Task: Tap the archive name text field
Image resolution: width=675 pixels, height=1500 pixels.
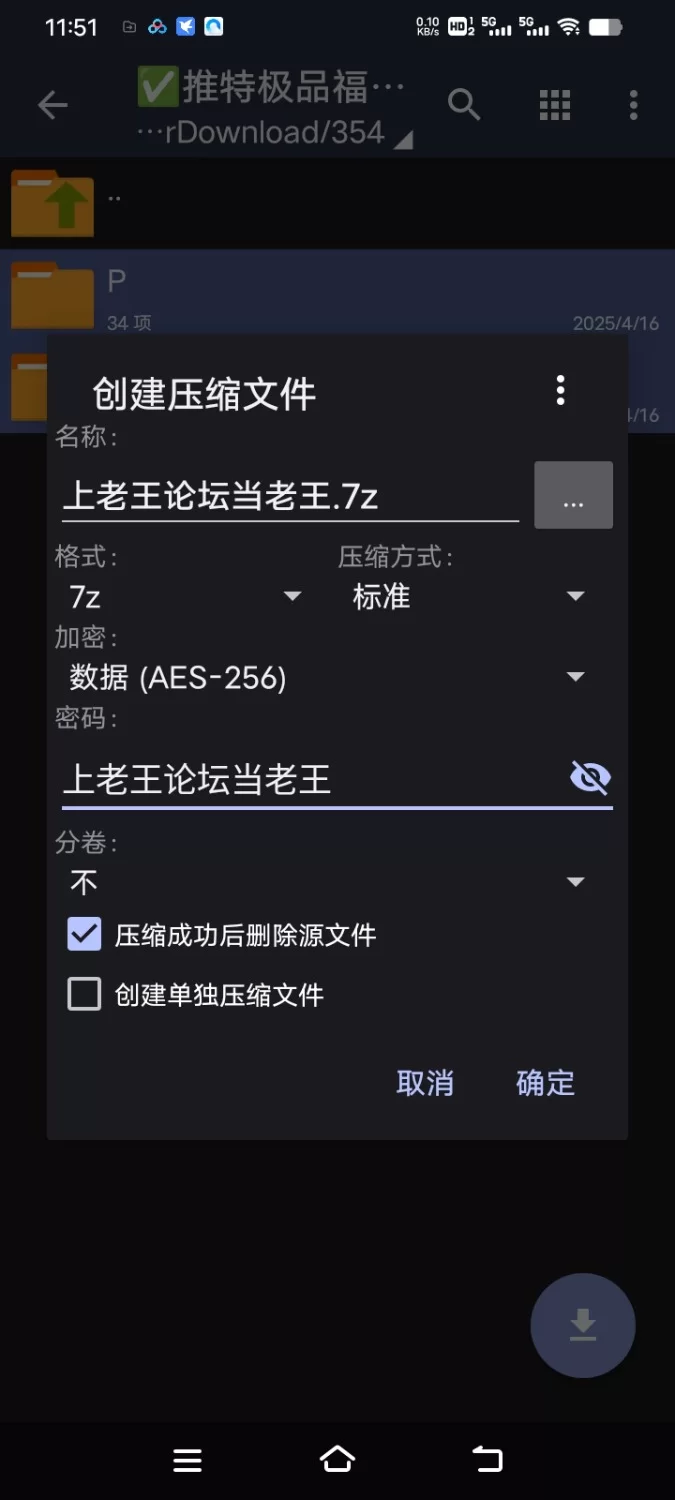Action: [x=290, y=496]
